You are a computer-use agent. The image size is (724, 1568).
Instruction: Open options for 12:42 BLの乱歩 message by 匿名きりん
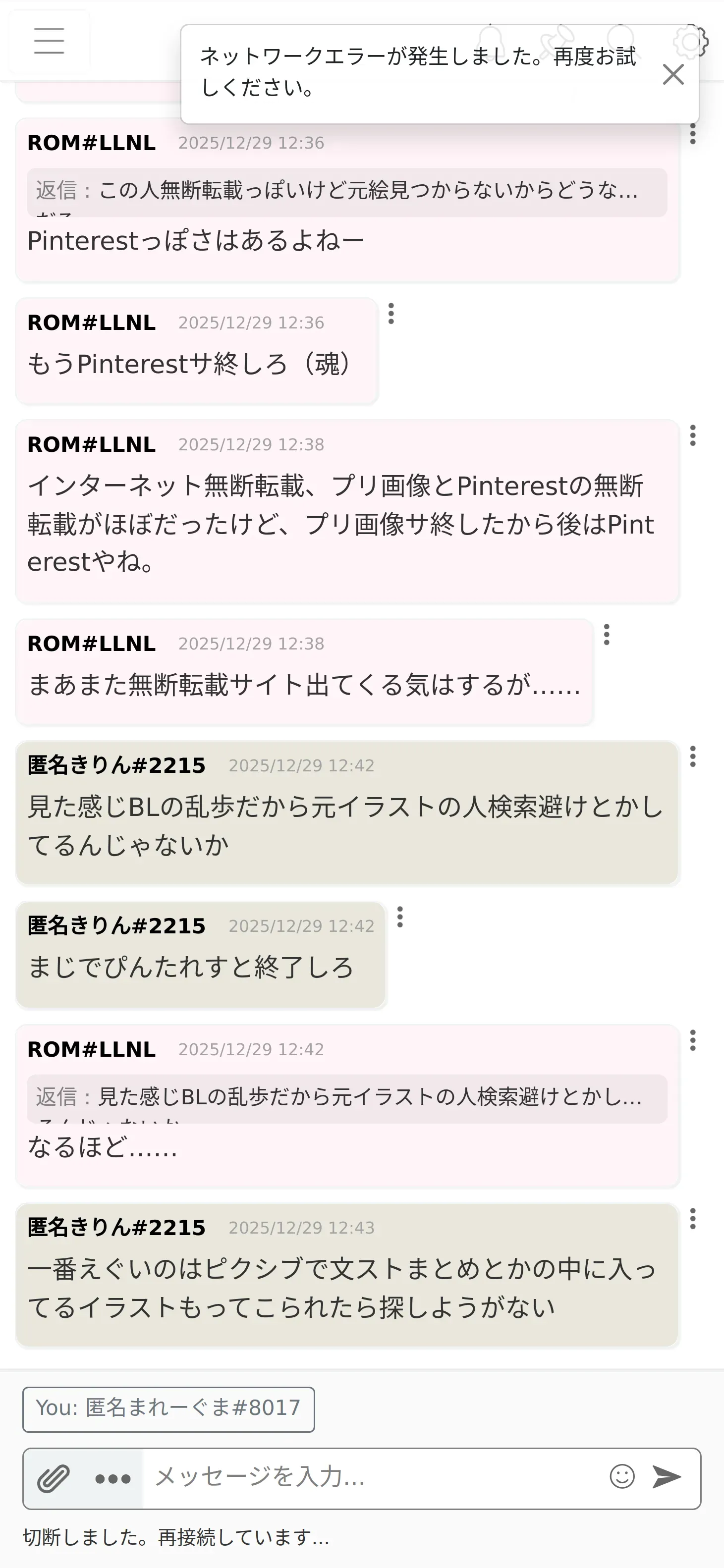[x=692, y=756]
